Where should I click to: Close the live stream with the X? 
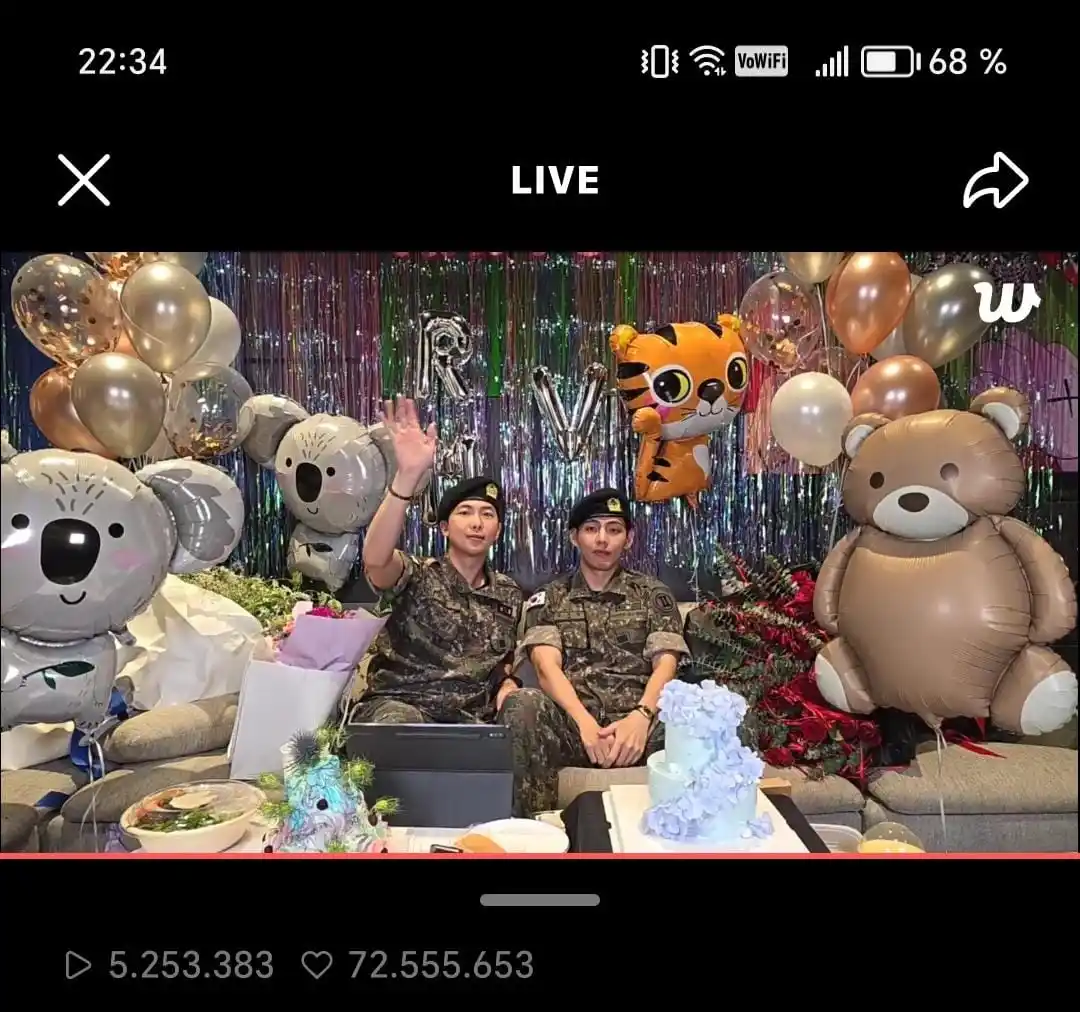[x=84, y=181]
